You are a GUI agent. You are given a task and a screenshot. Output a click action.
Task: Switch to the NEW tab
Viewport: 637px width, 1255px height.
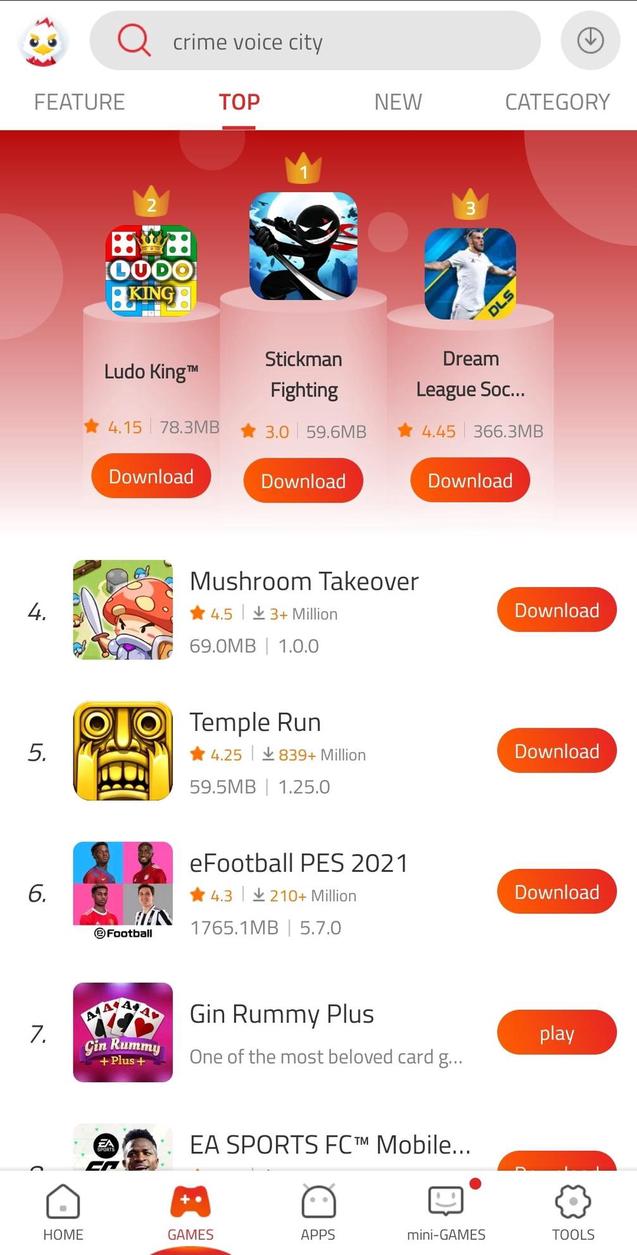tap(397, 102)
